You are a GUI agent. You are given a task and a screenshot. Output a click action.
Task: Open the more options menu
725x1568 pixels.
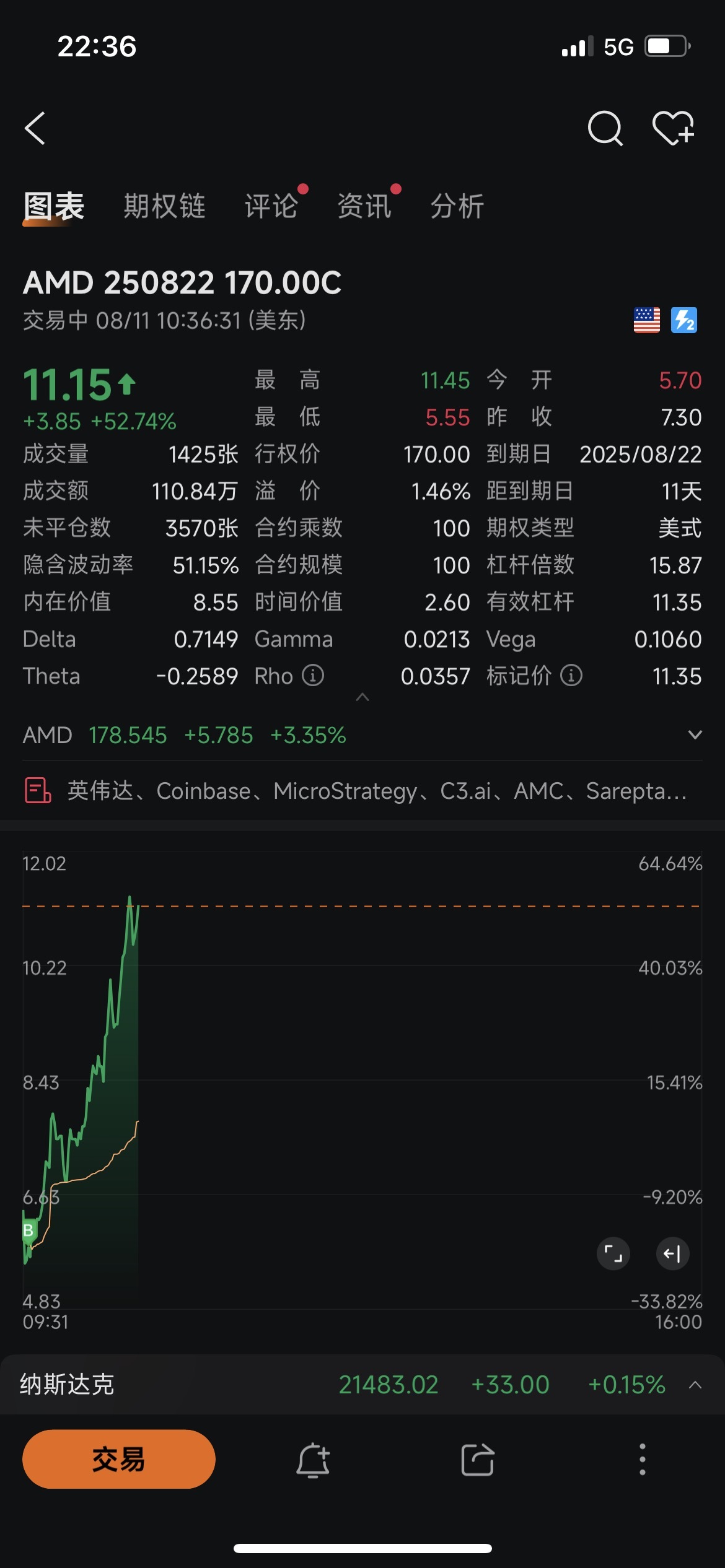[643, 1460]
